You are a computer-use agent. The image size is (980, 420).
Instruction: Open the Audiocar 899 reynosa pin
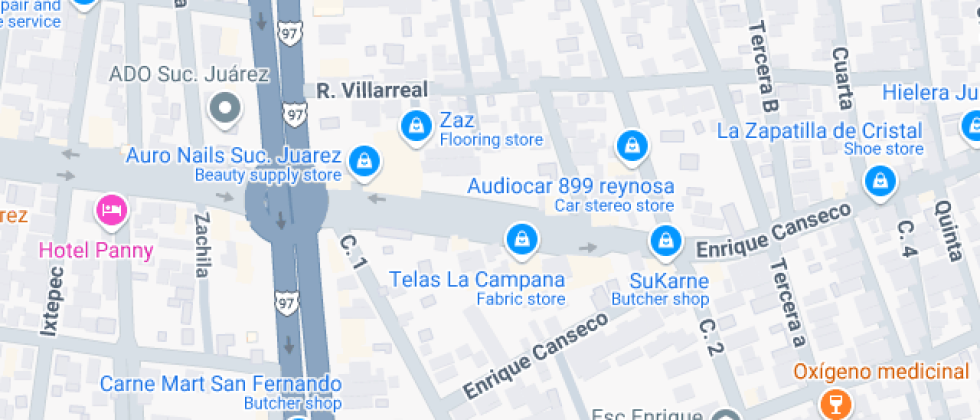(630, 146)
